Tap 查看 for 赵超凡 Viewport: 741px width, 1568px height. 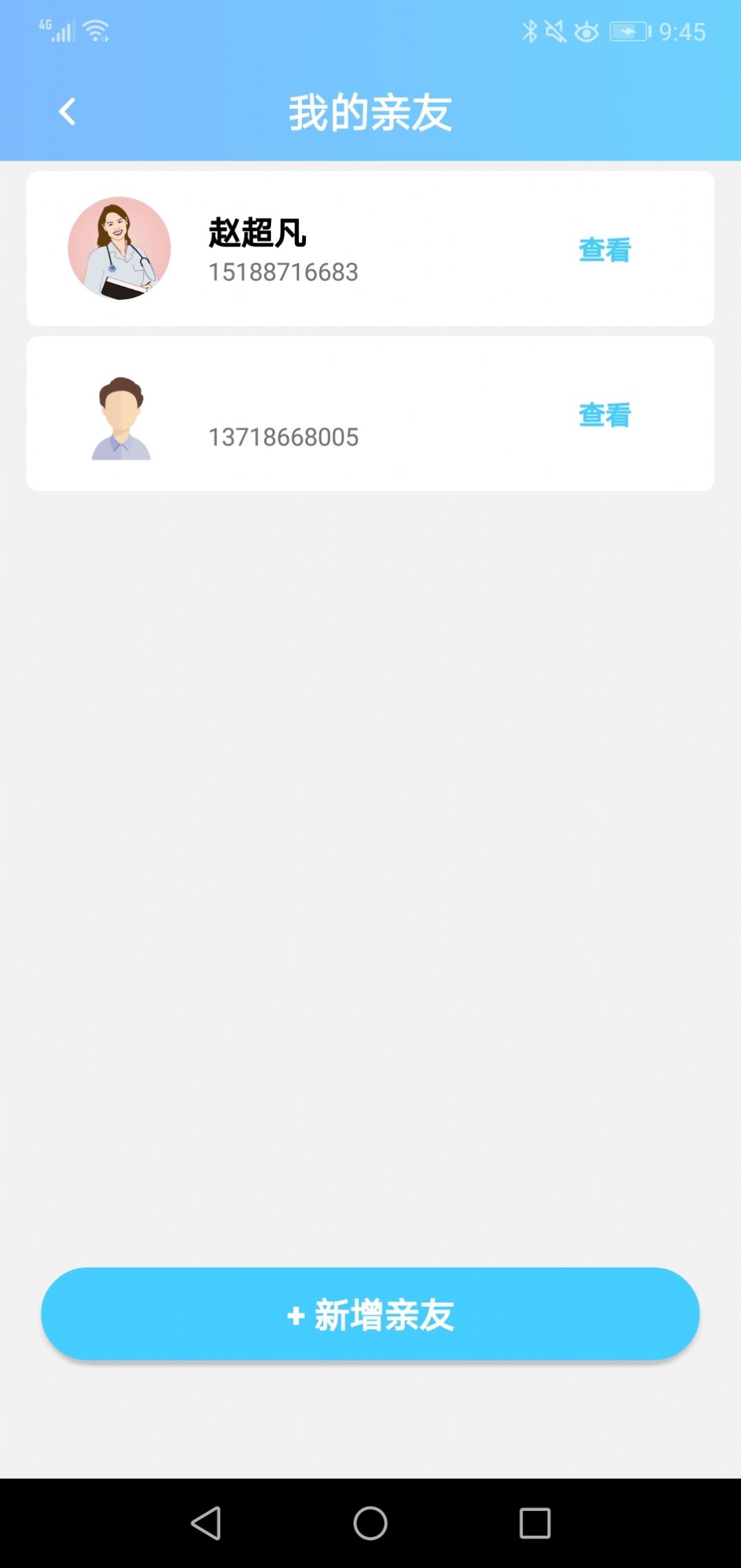(605, 250)
